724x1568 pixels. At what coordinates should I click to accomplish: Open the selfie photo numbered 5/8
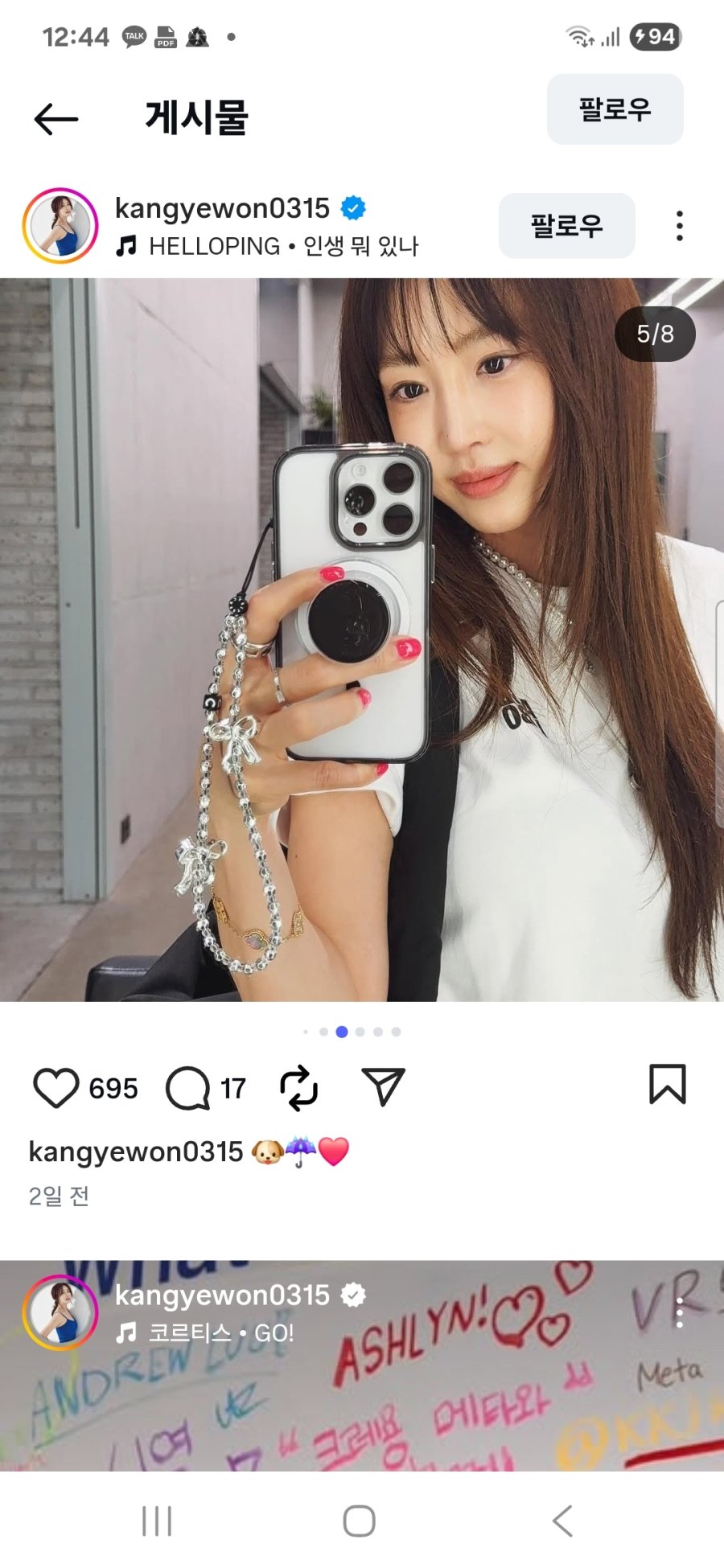362,639
